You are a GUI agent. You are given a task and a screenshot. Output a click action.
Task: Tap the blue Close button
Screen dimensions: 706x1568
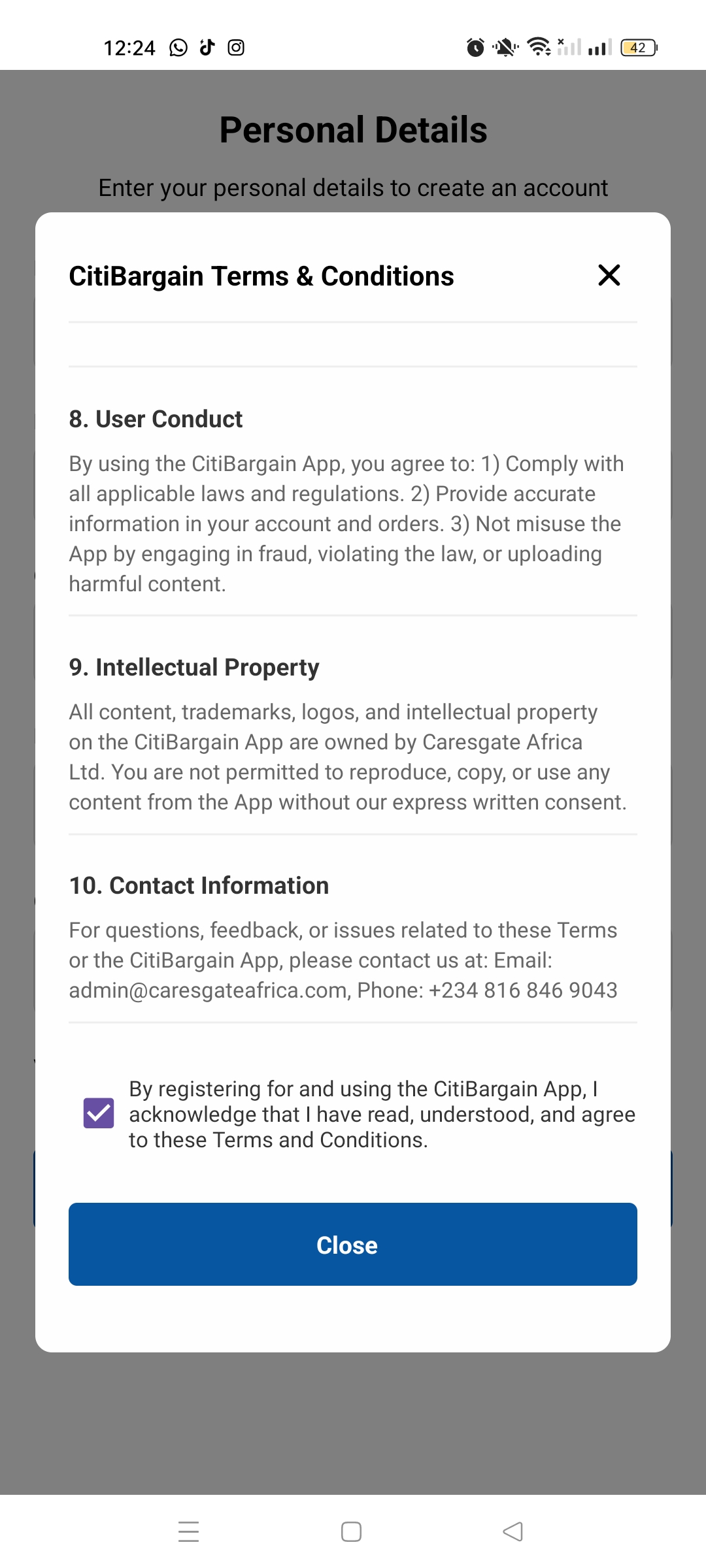click(353, 1244)
